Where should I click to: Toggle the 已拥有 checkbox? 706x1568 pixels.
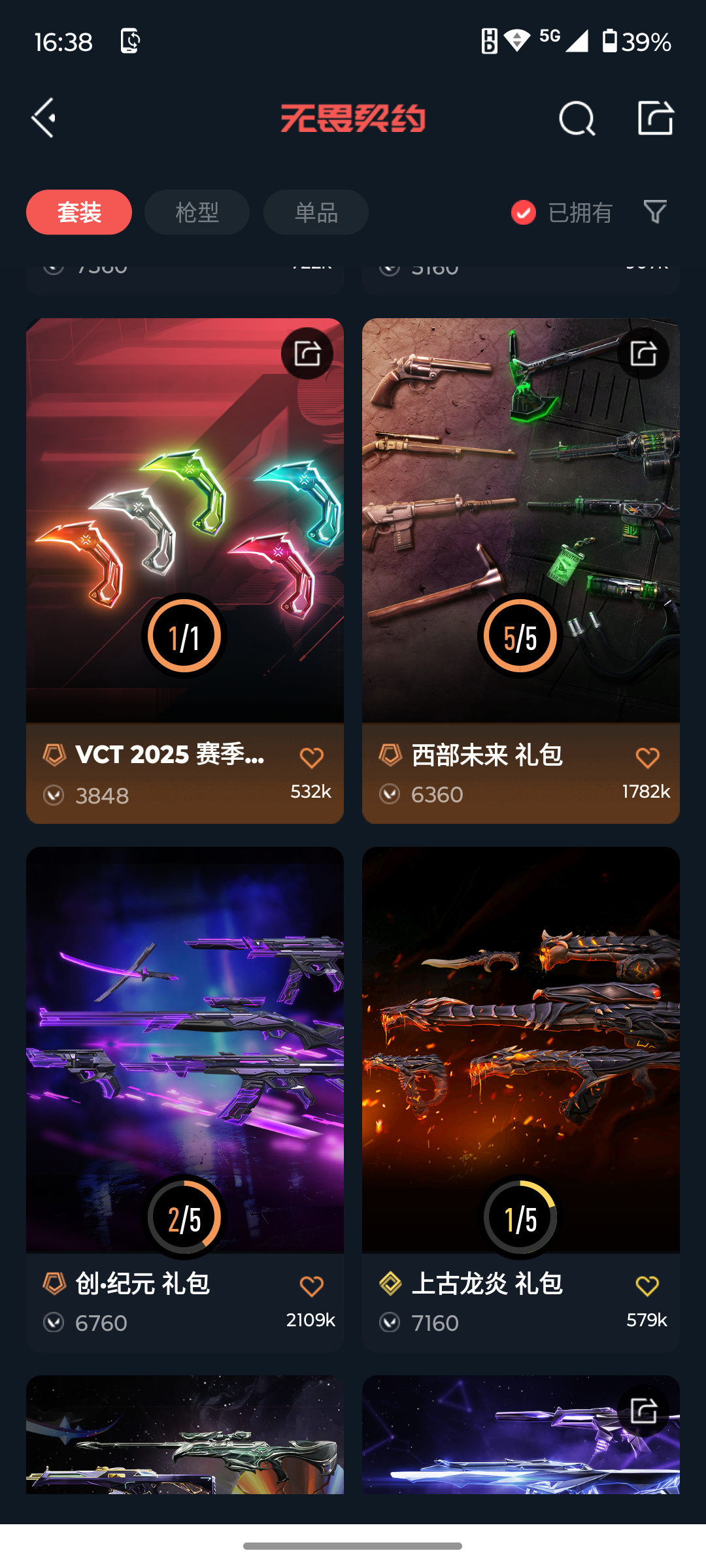tap(524, 212)
